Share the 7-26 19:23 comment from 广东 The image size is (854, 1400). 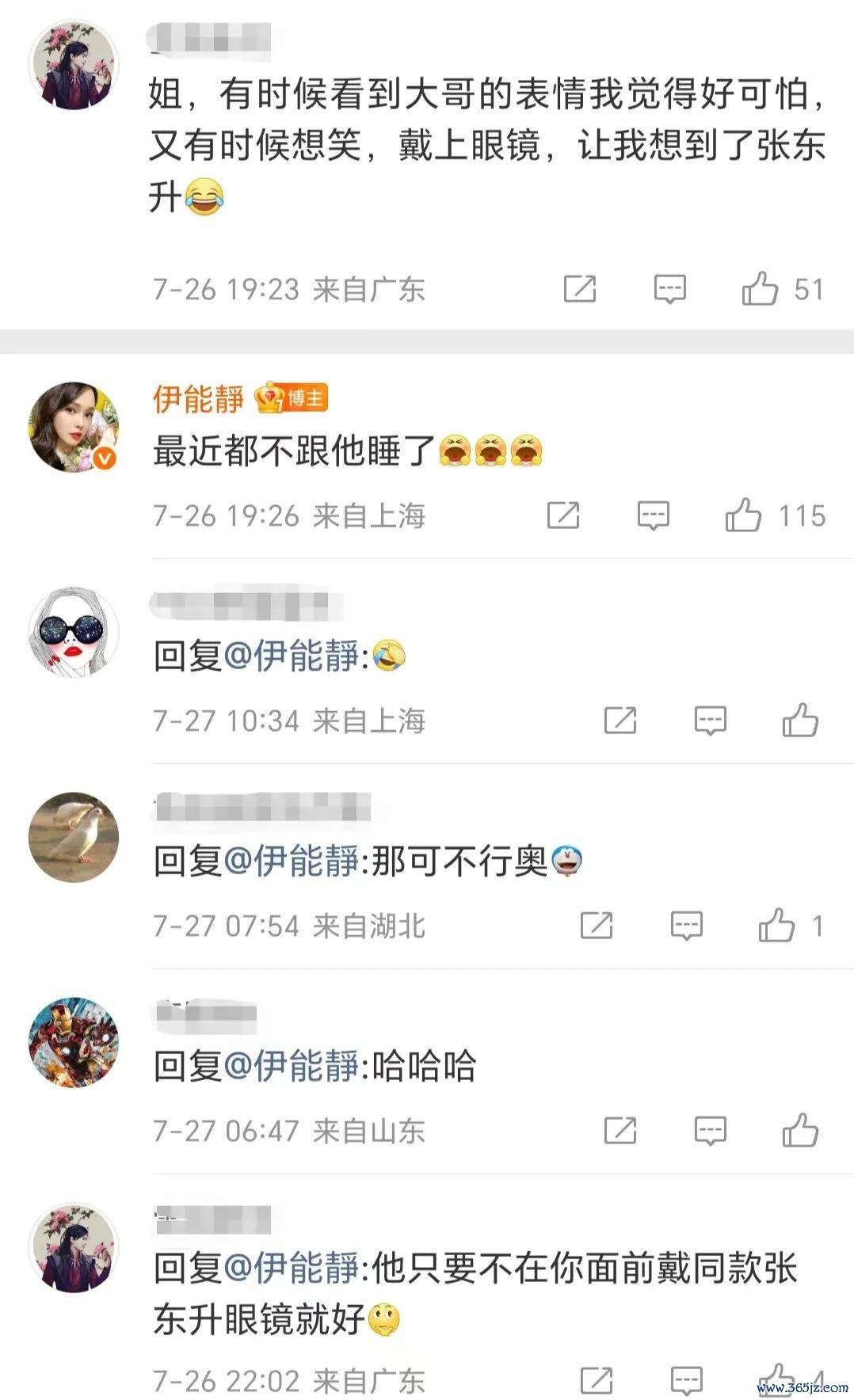point(580,289)
